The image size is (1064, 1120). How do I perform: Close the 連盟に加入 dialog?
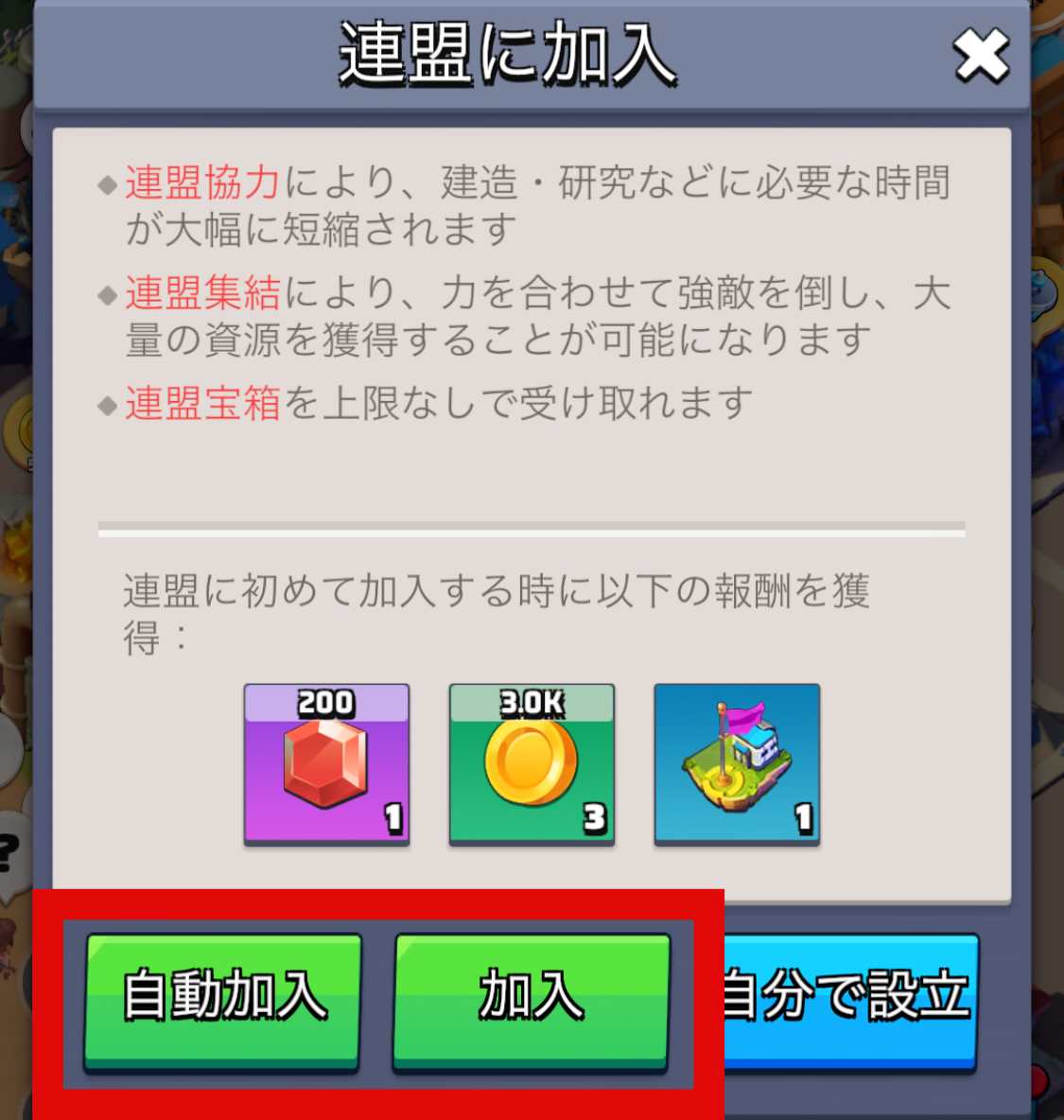coord(981,55)
